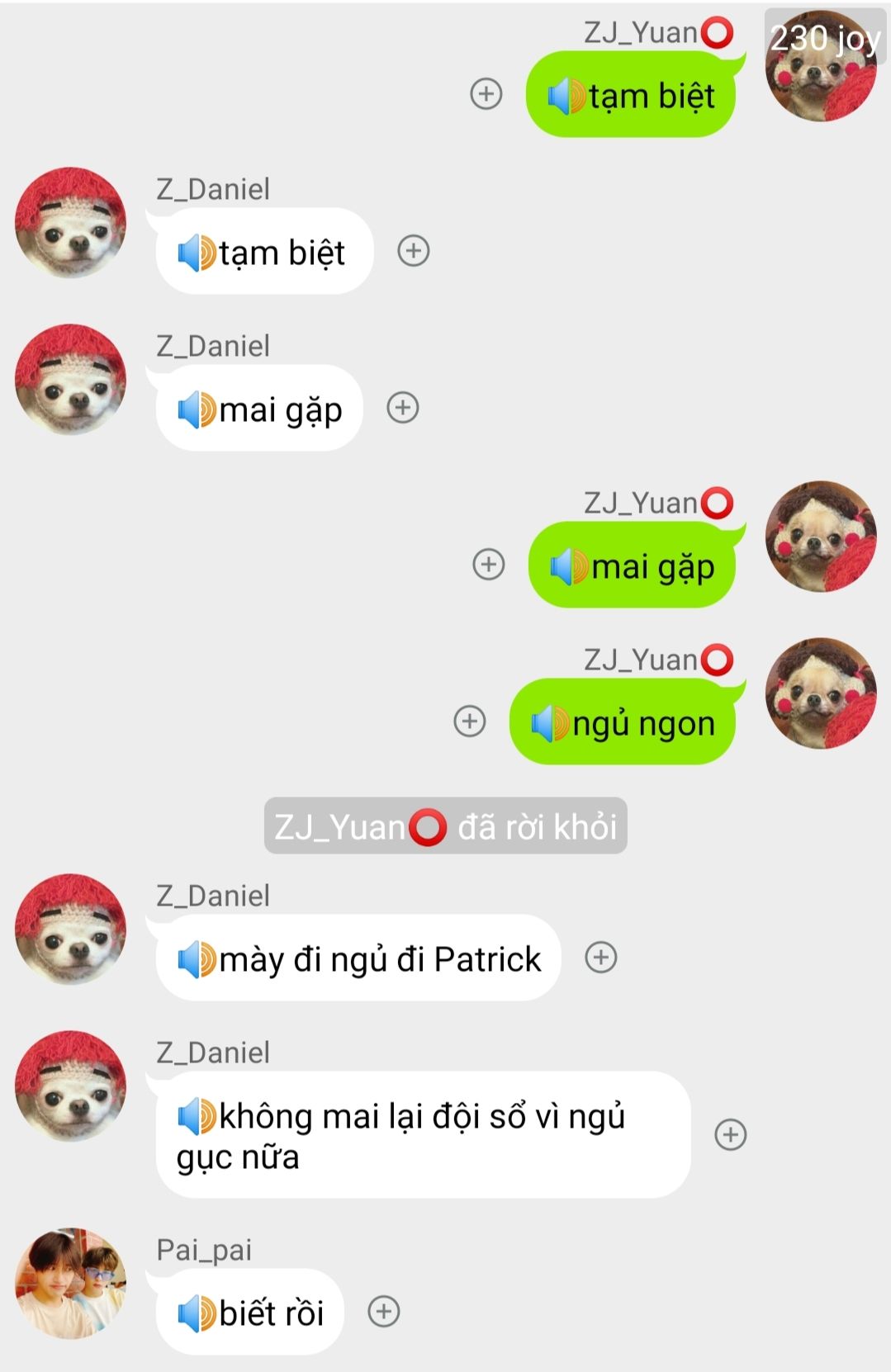Tap plus icon beside "biết rồi" message

tap(384, 1311)
